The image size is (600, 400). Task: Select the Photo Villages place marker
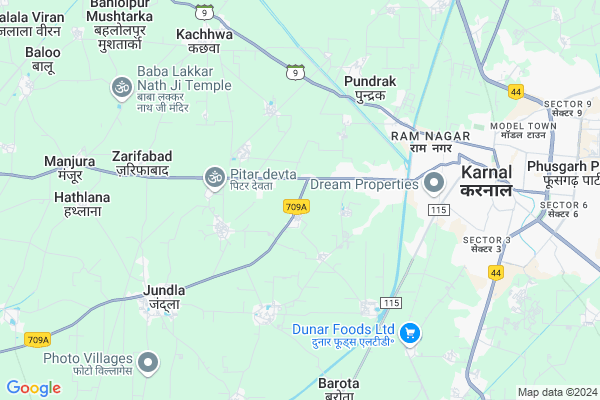[149, 362]
